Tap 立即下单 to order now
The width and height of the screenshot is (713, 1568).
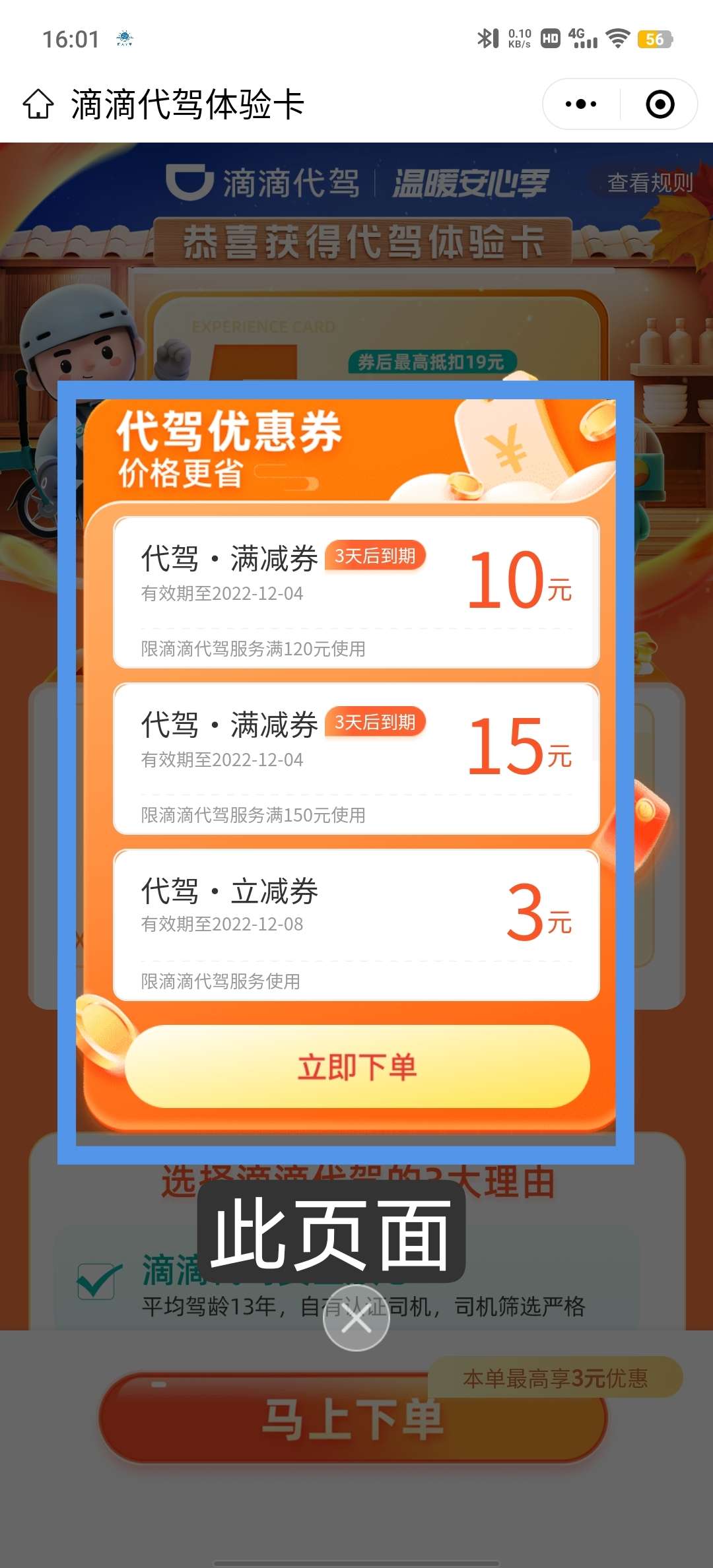356,1066
